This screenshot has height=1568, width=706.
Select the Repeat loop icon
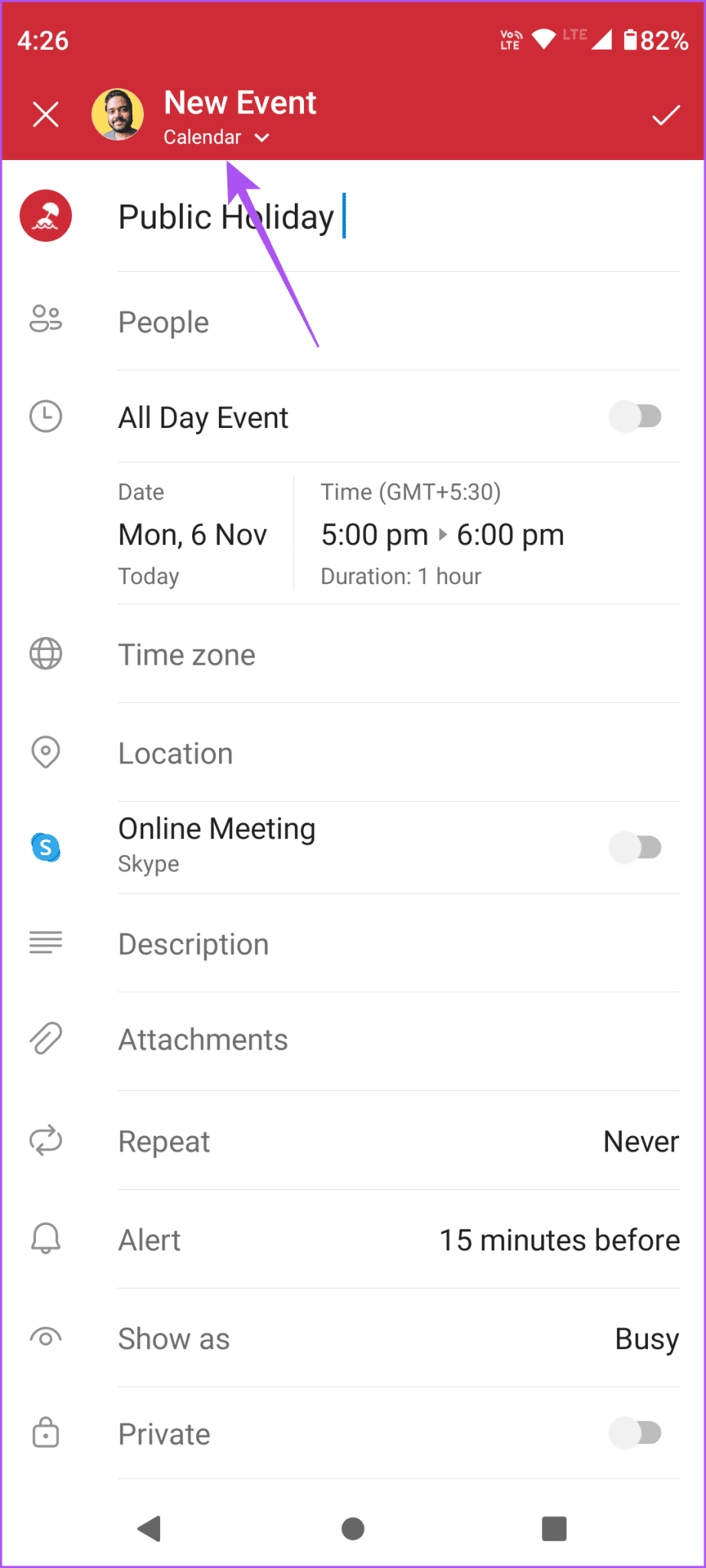45,1140
